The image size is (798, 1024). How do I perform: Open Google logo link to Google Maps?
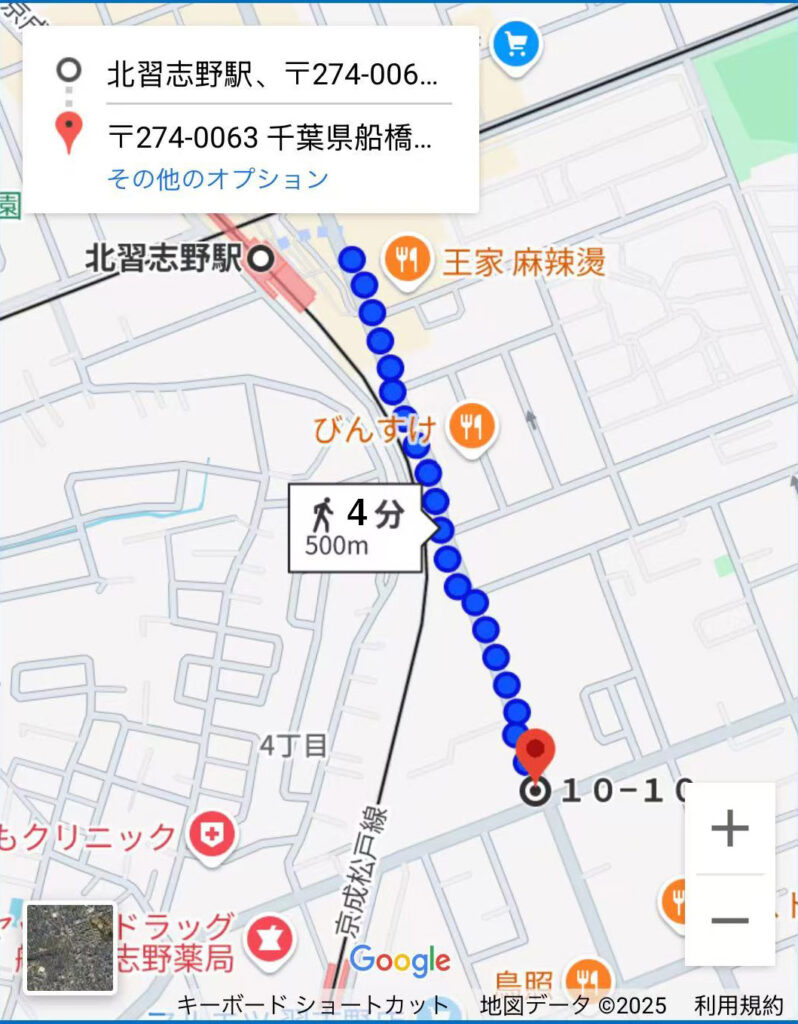[x=399, y=961]
